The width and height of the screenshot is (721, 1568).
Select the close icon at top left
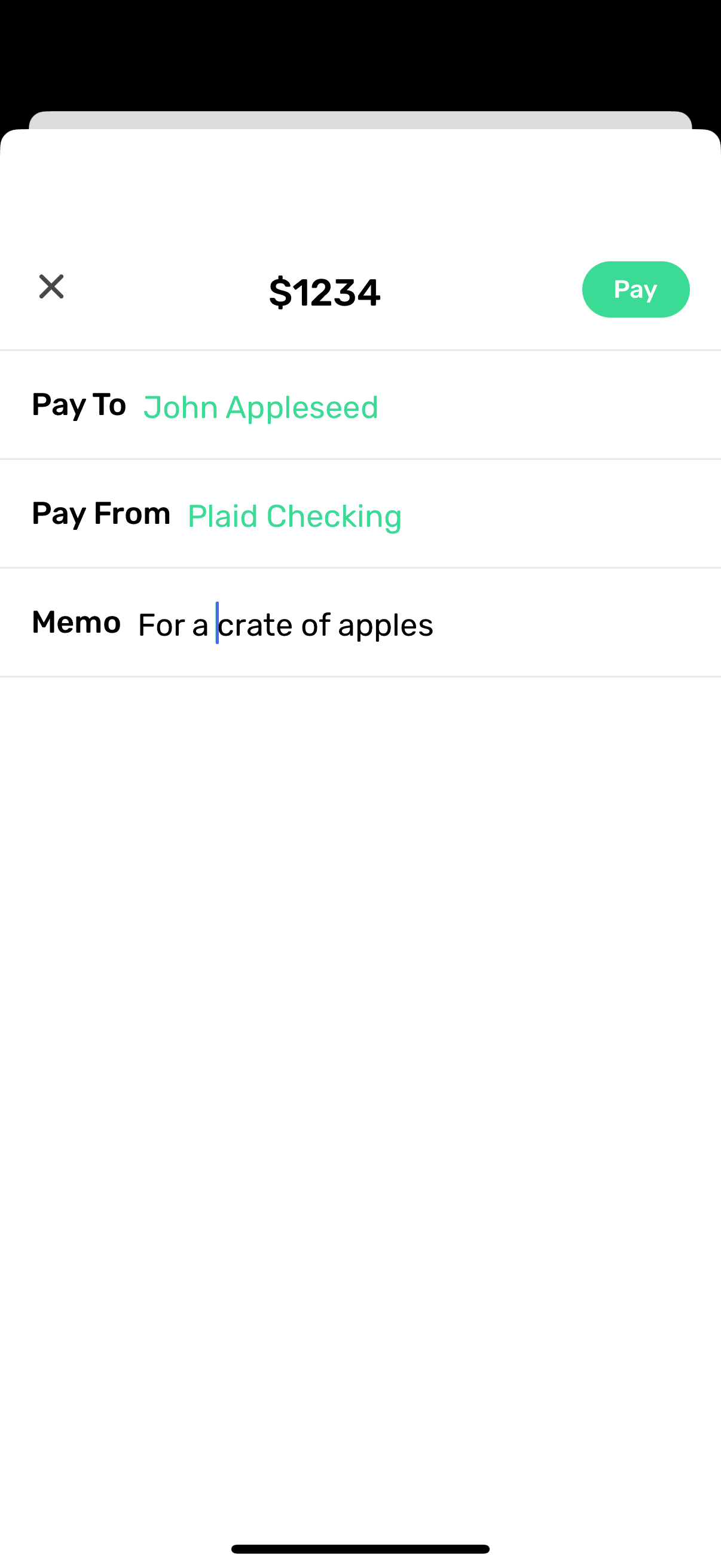51,286
